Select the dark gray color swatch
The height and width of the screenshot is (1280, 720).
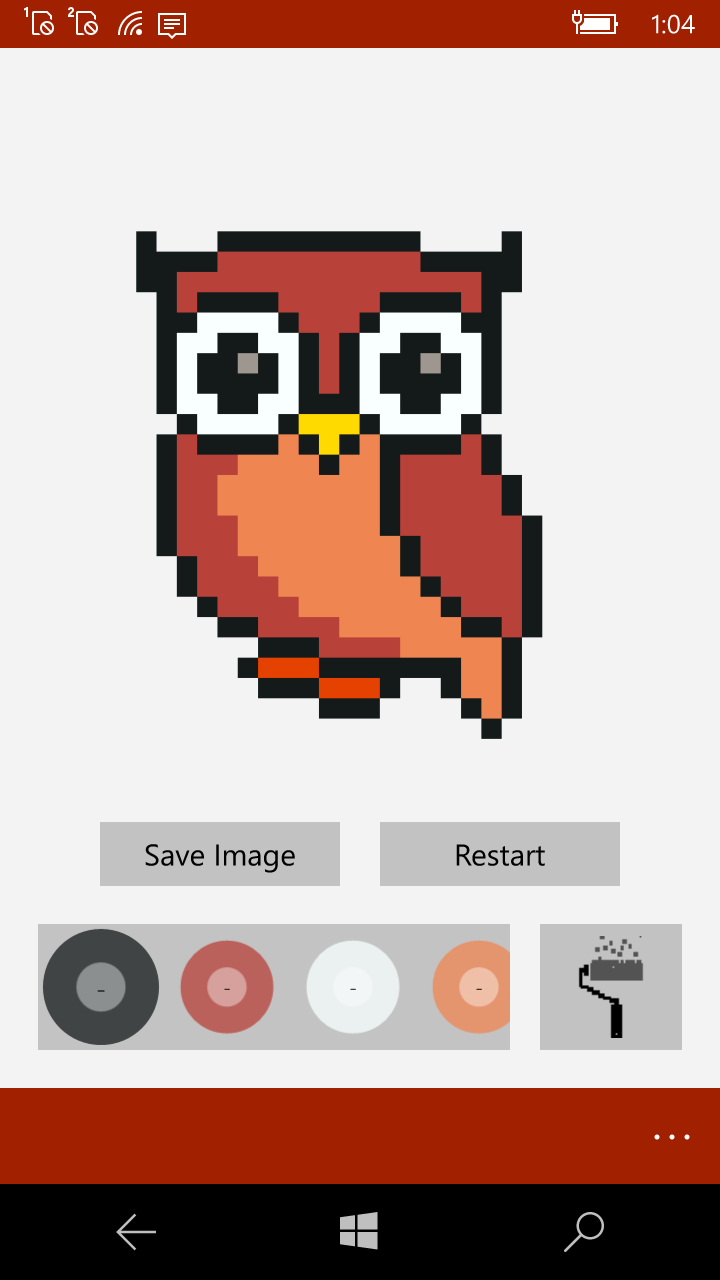(x=101, y=987)
